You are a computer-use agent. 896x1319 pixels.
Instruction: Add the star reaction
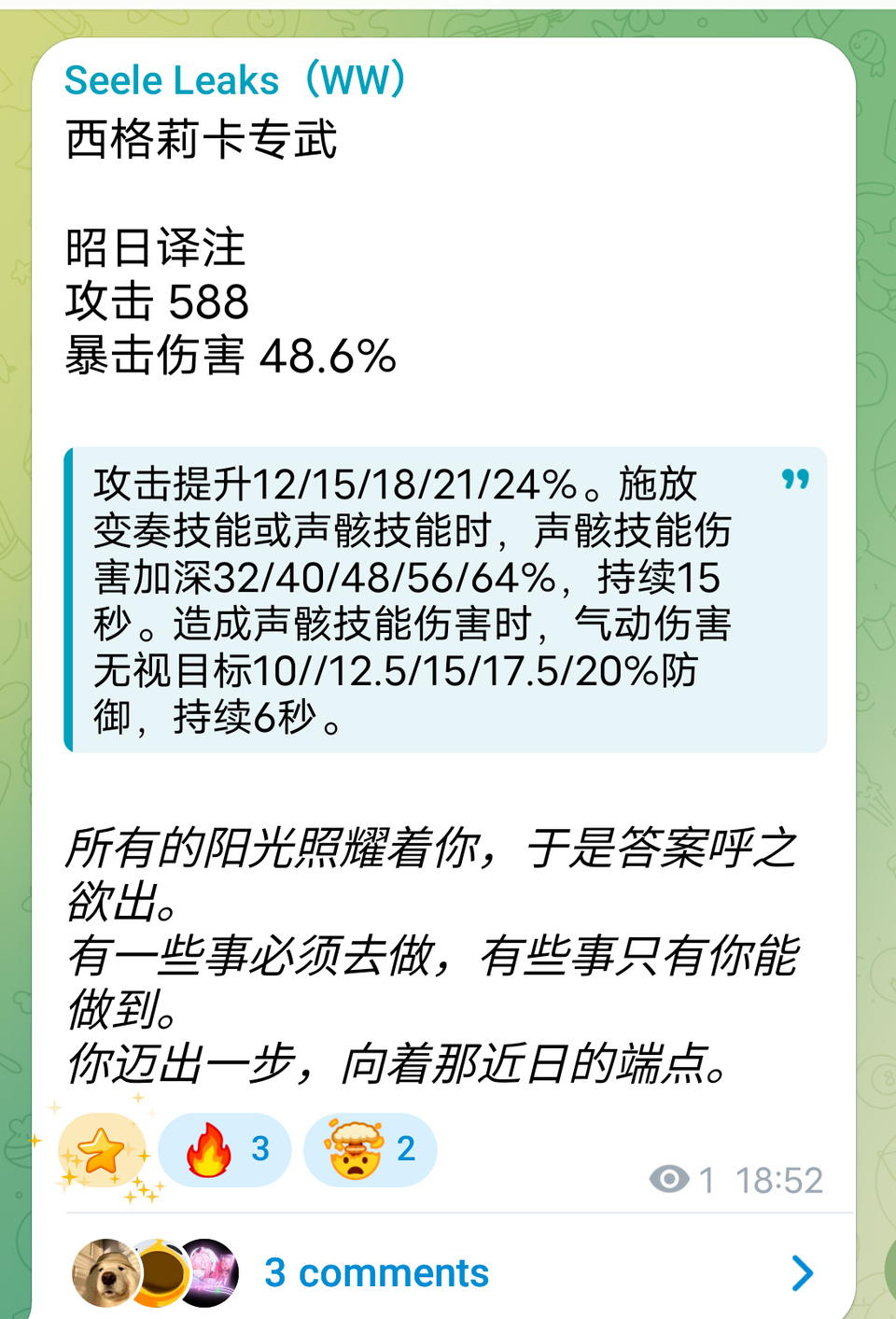102,1150
